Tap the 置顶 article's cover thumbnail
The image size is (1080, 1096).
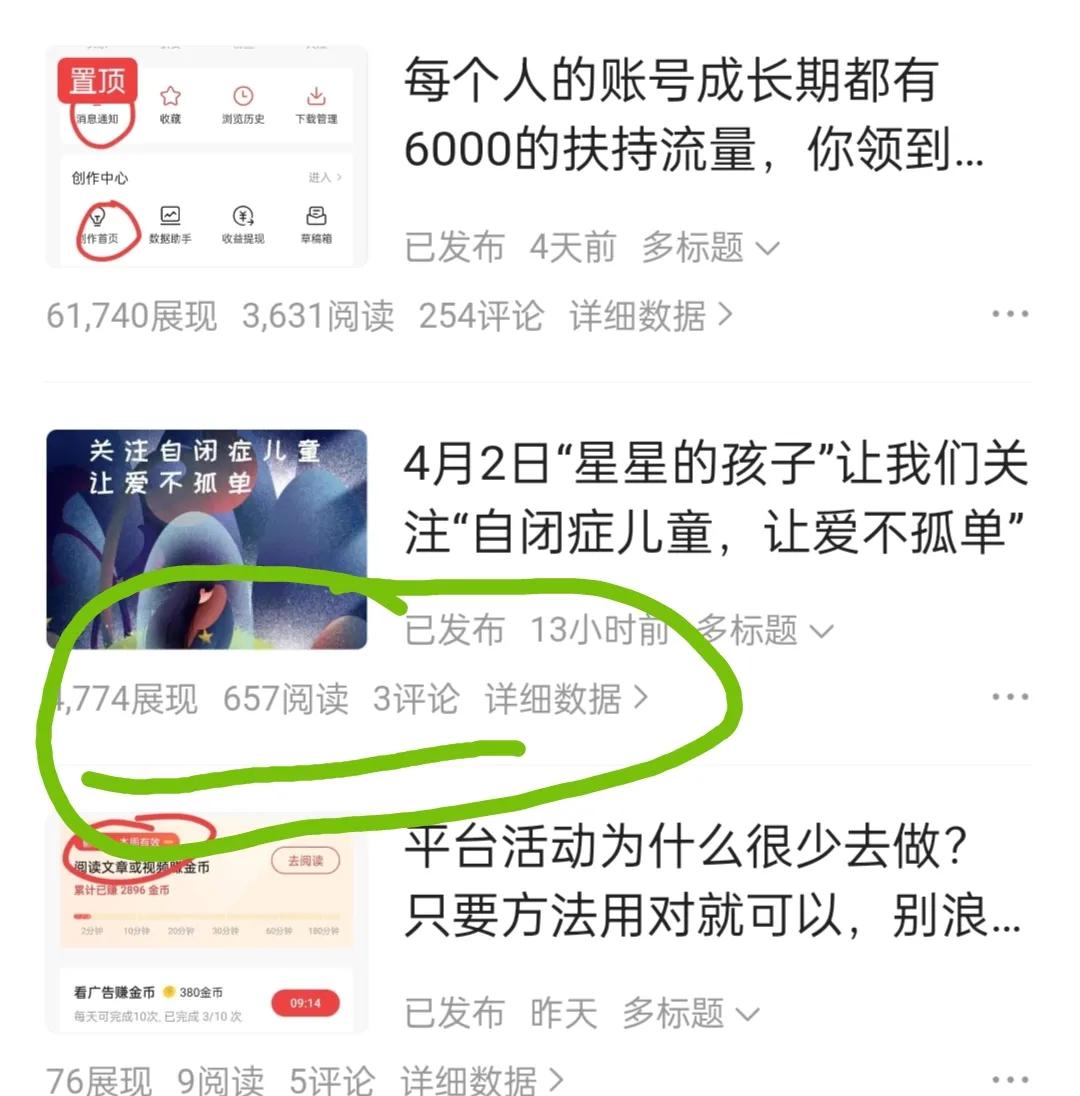[x=206, y=158]
